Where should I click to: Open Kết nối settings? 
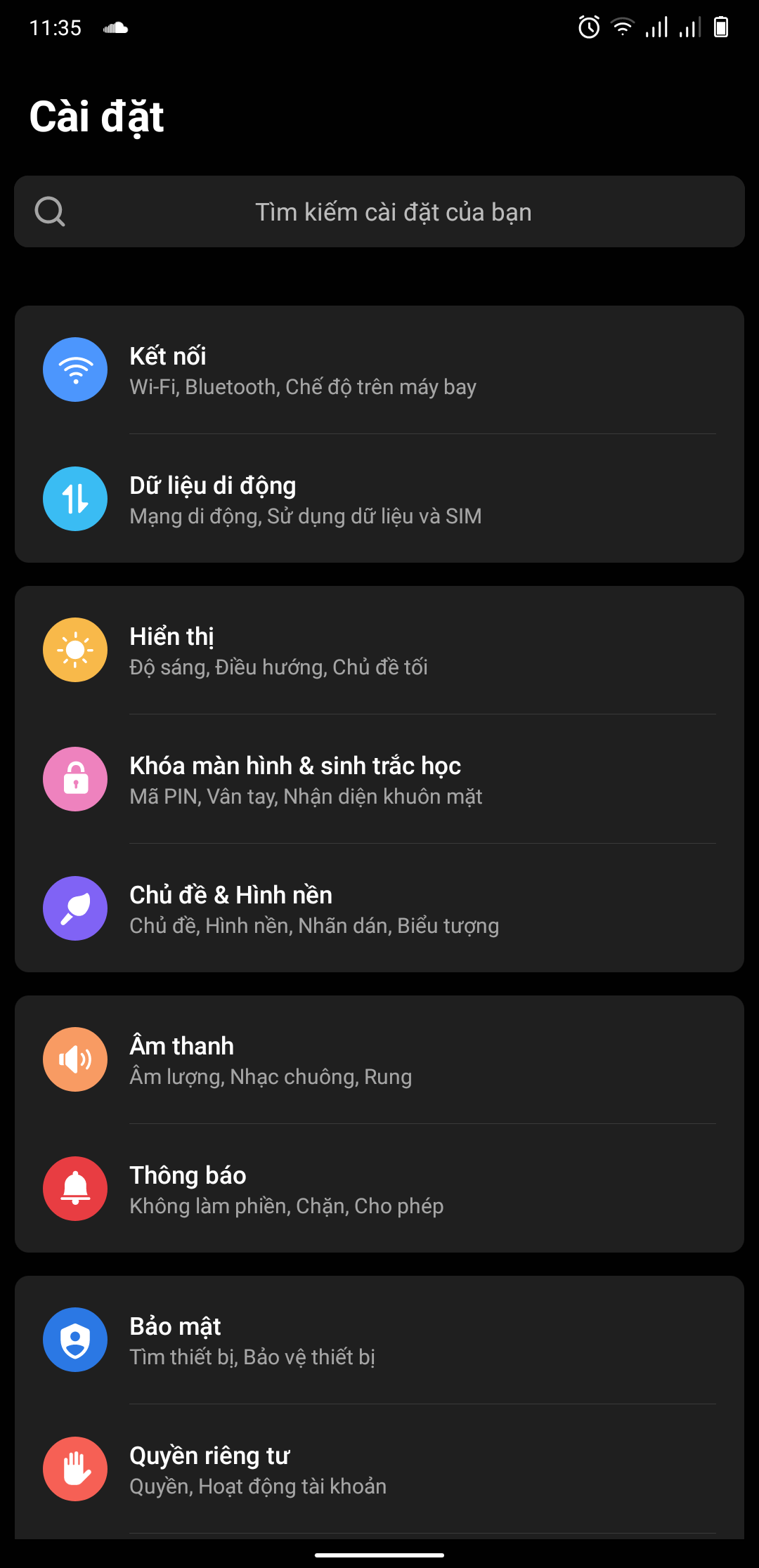click(379, 370)
